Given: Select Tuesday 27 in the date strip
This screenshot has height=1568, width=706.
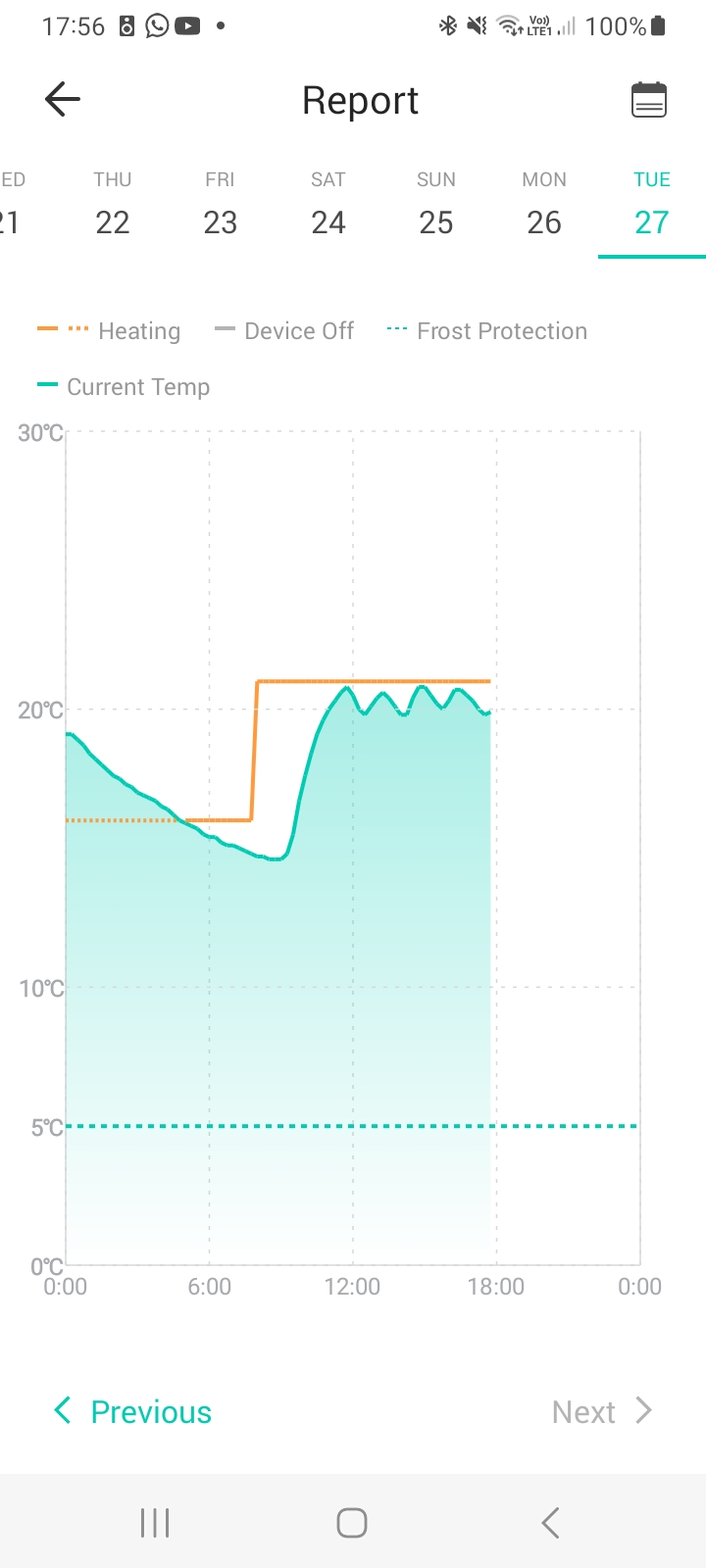Looking at the screenshot, I should (652, 206).
